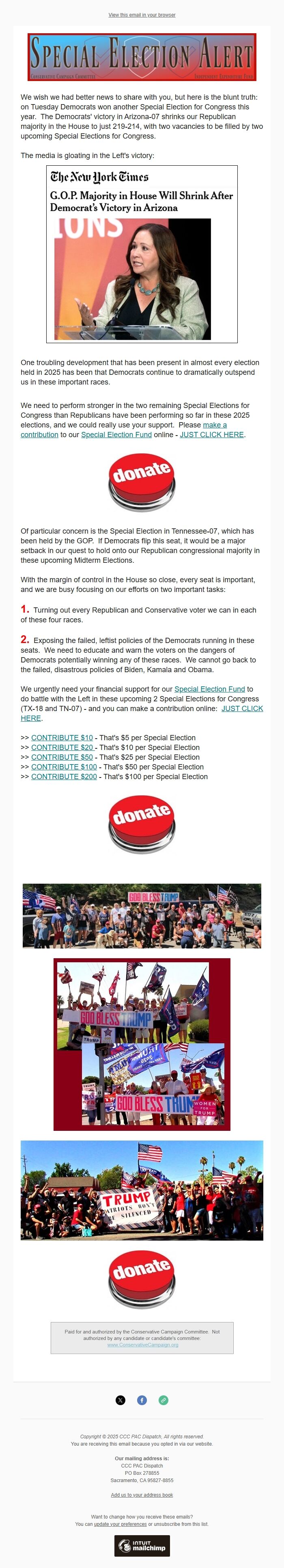Open 'View this email in your browser' link

(141, 15)
